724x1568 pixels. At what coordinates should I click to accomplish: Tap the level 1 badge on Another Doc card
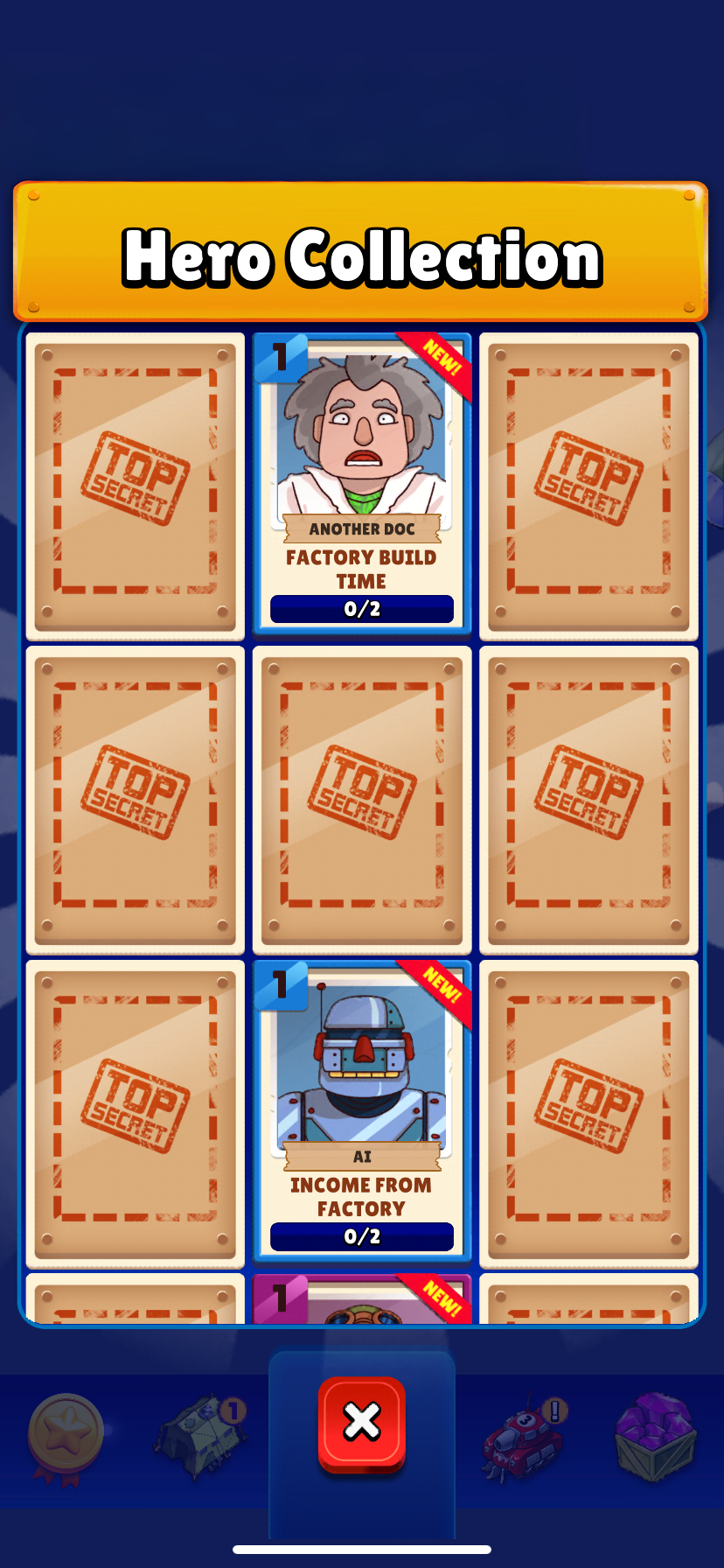click(280, 356)
